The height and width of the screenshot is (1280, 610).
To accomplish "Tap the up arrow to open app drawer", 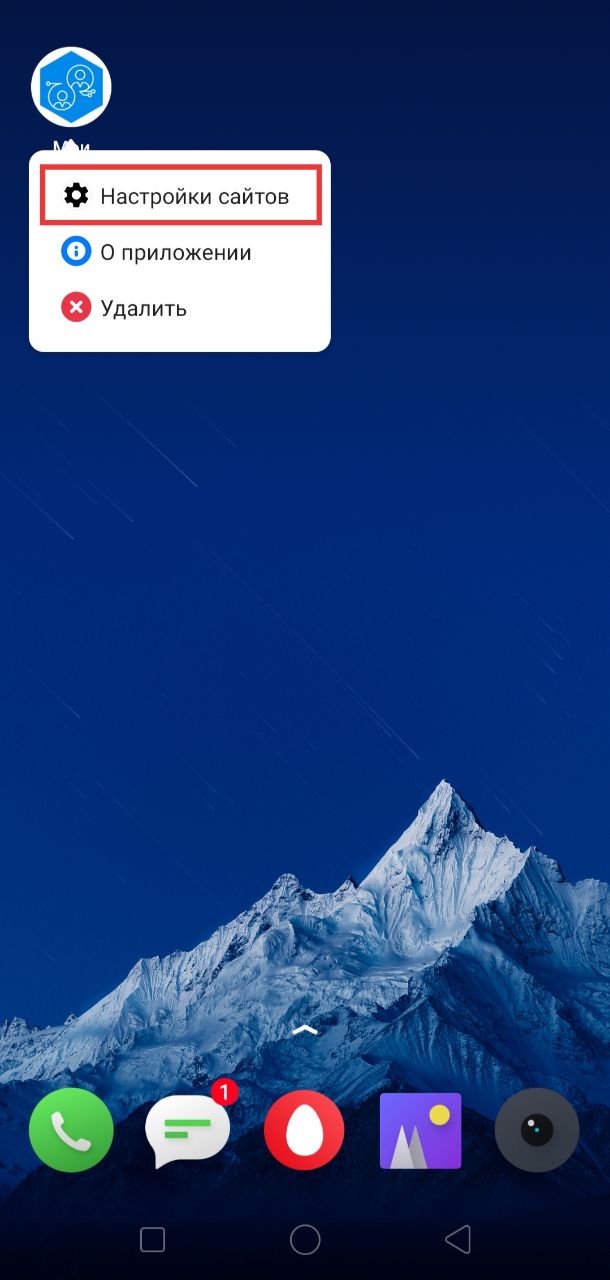I will 305,1029.
